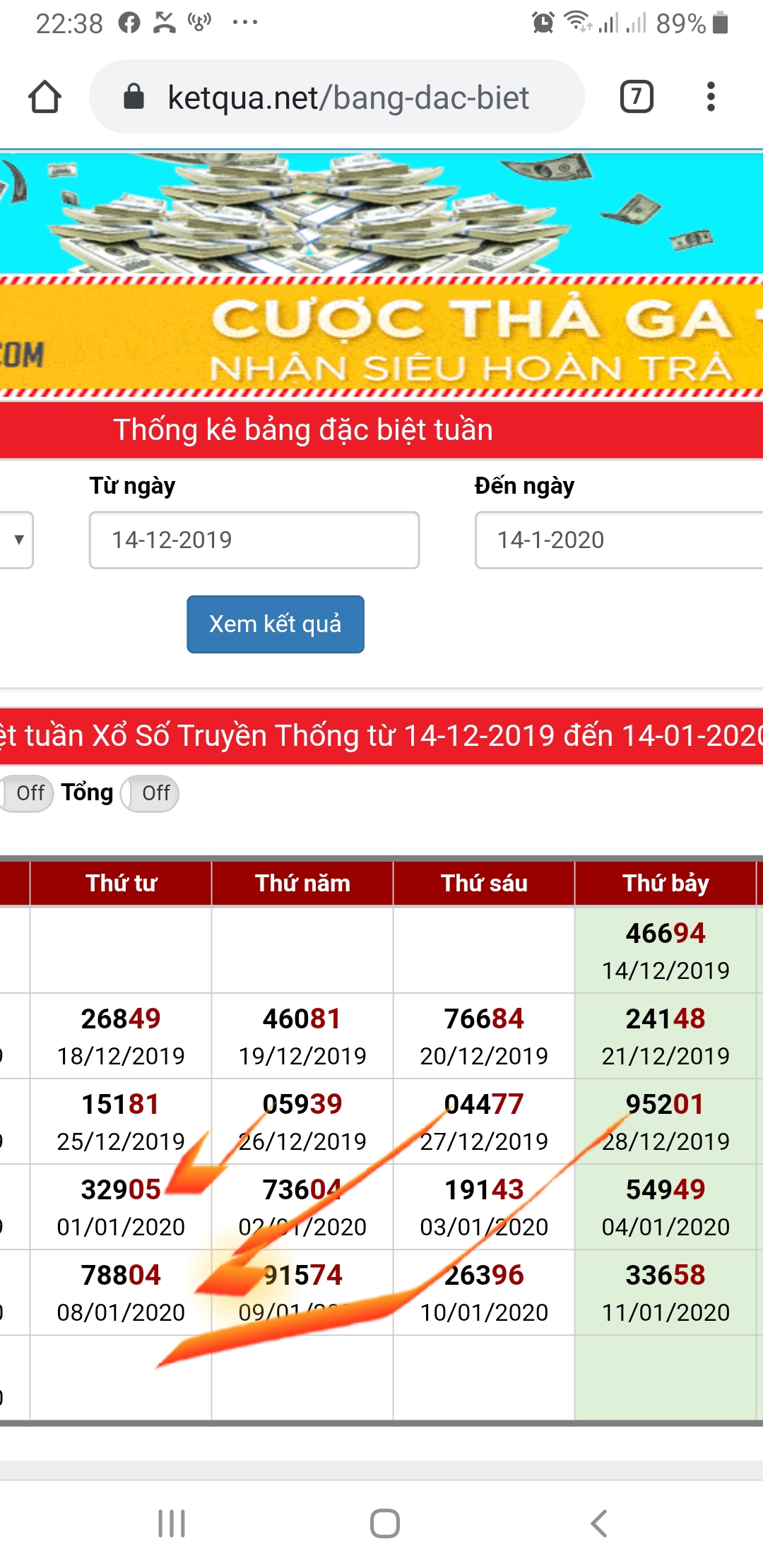Tap the browser home icon
The height and width of the screenshot is (1568, 763).
[45, 97]
